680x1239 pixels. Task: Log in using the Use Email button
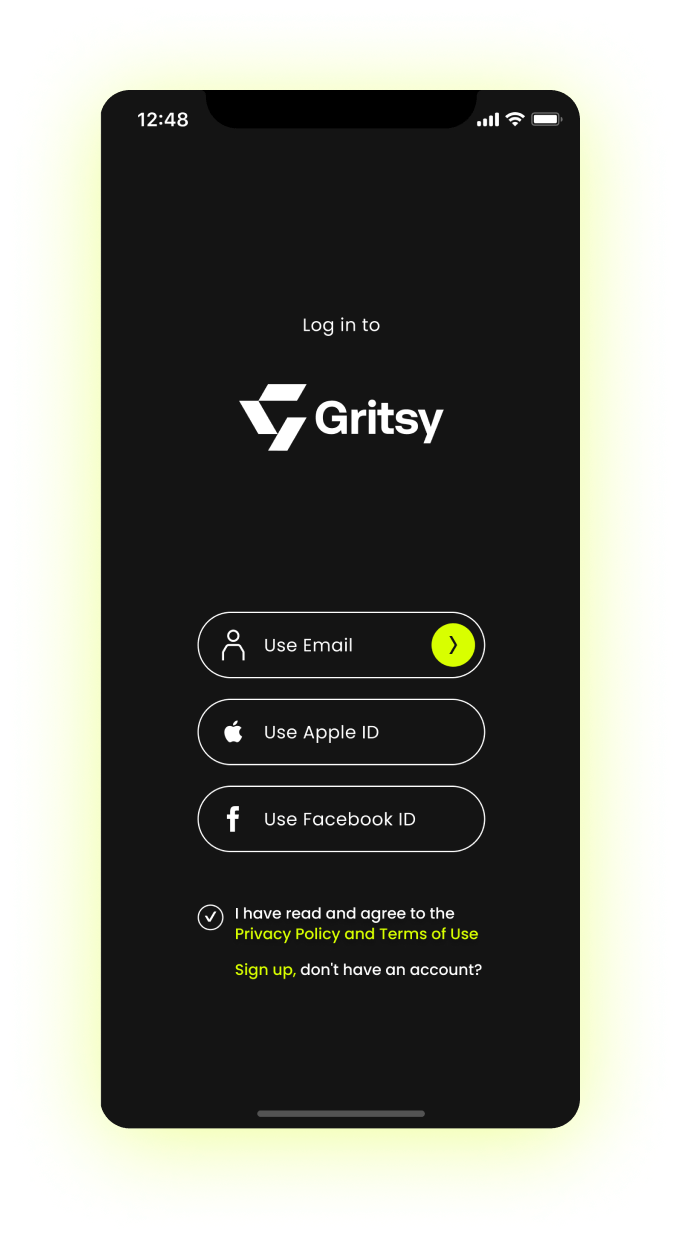coord(310,645)
